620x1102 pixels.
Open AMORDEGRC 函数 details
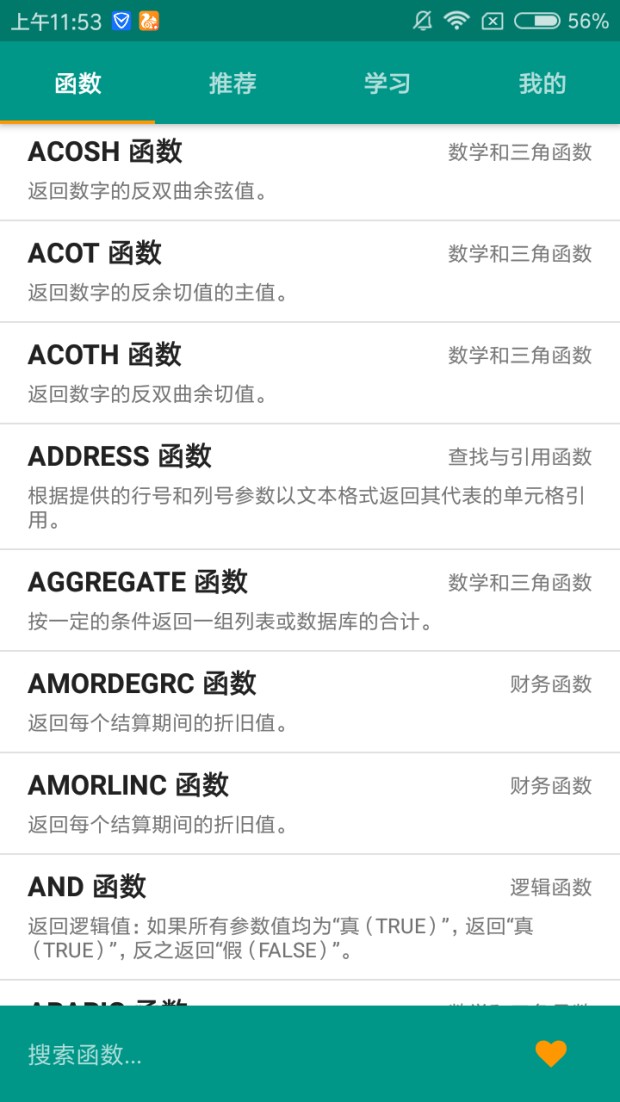(310, 702)
